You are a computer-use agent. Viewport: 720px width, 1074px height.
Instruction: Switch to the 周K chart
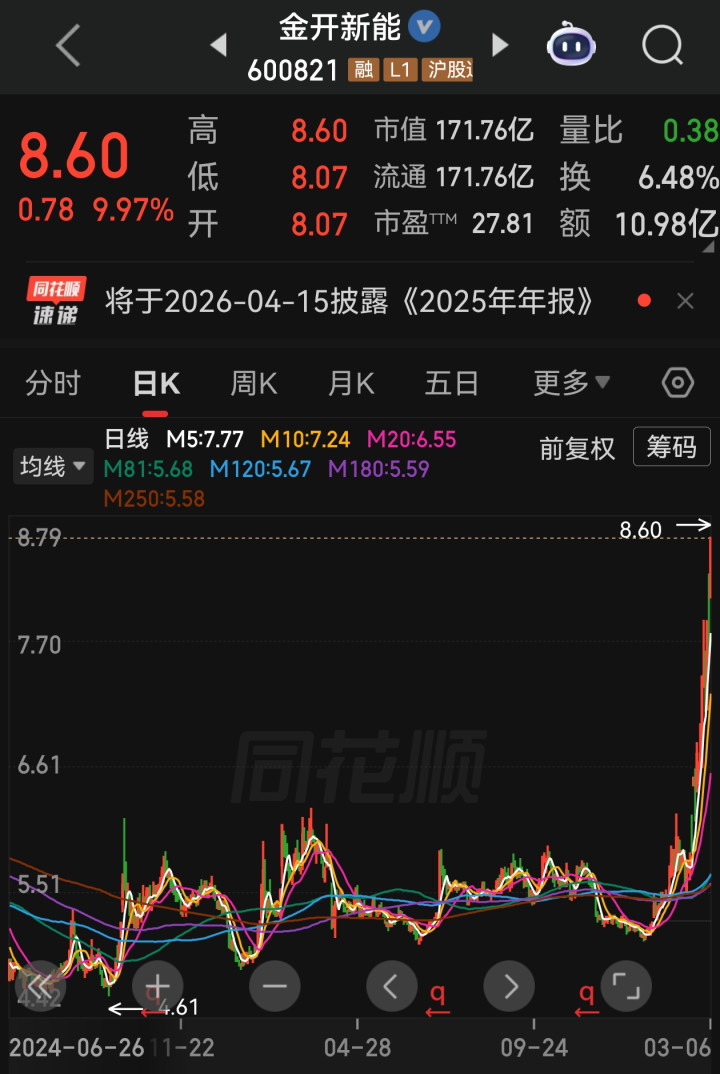253,384
